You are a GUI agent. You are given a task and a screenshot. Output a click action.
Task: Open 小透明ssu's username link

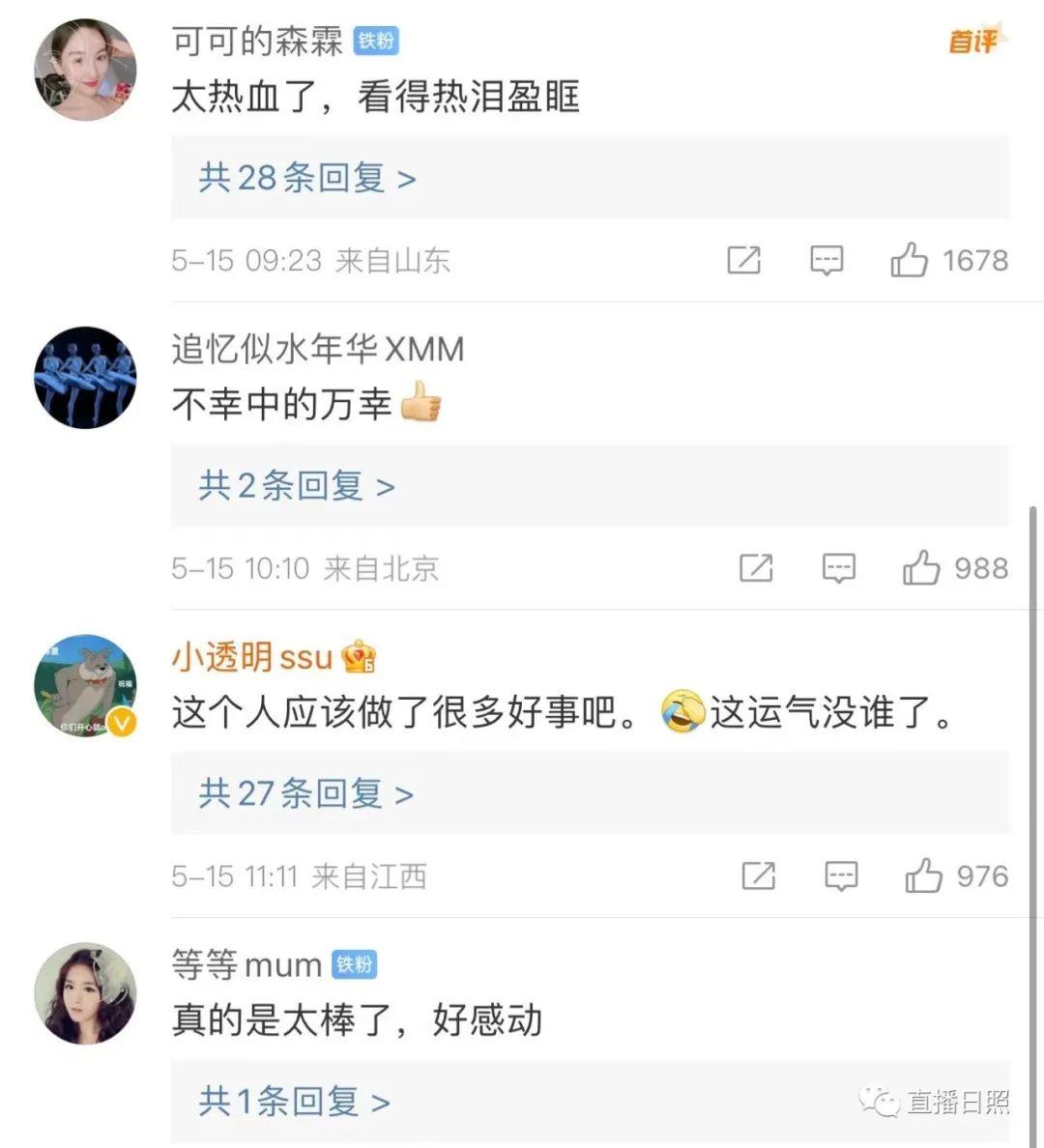[251, 657]
